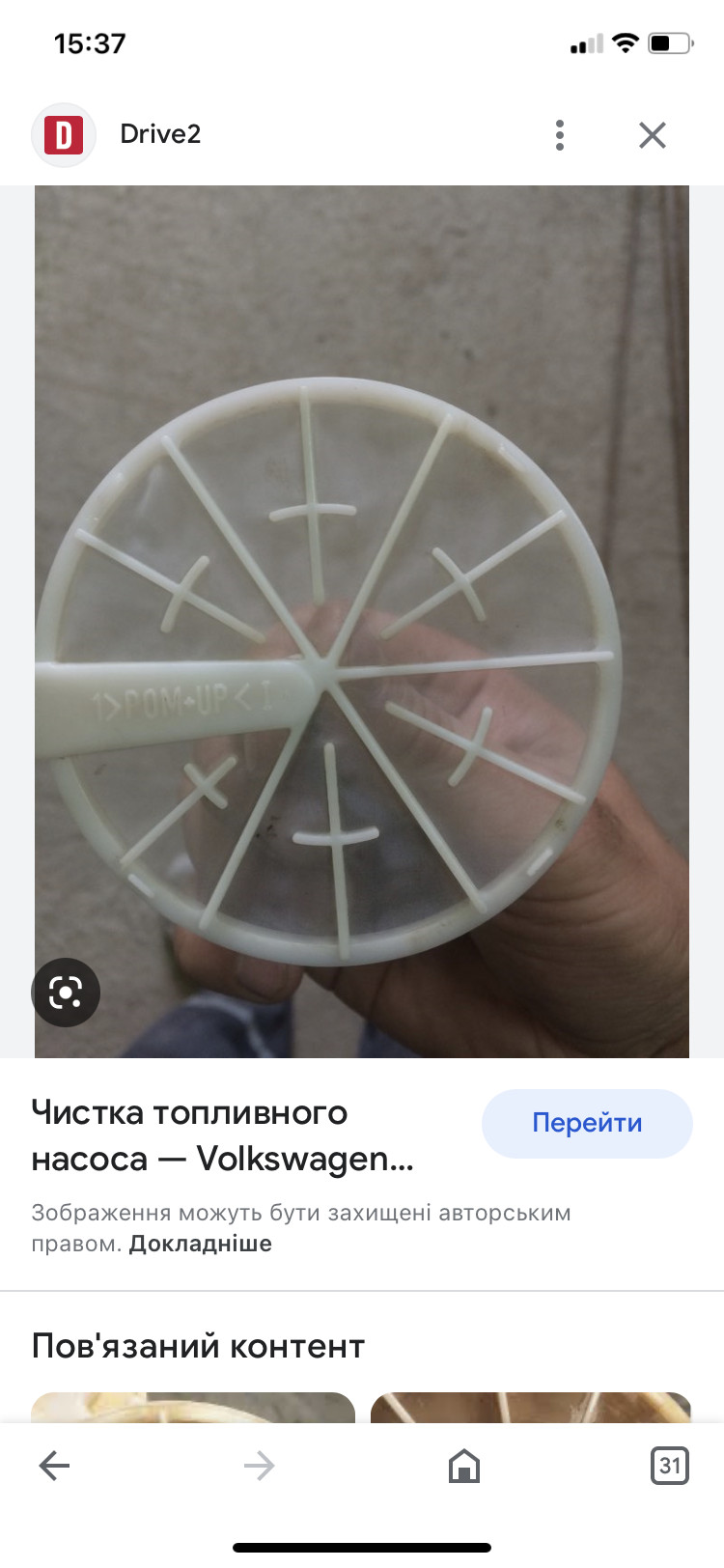
Task: Open the tab switcher showing 31 tabs
Action: (x=670, y=1466)
